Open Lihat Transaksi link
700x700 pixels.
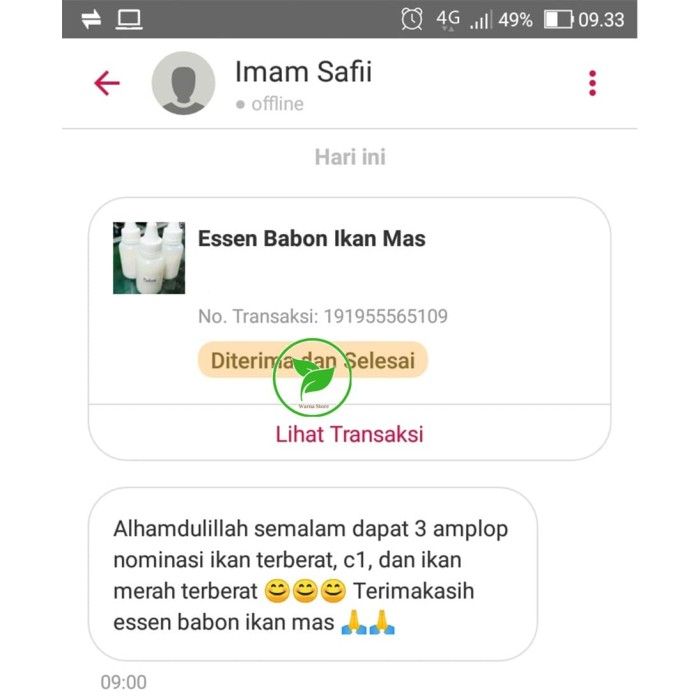point(349,434)
